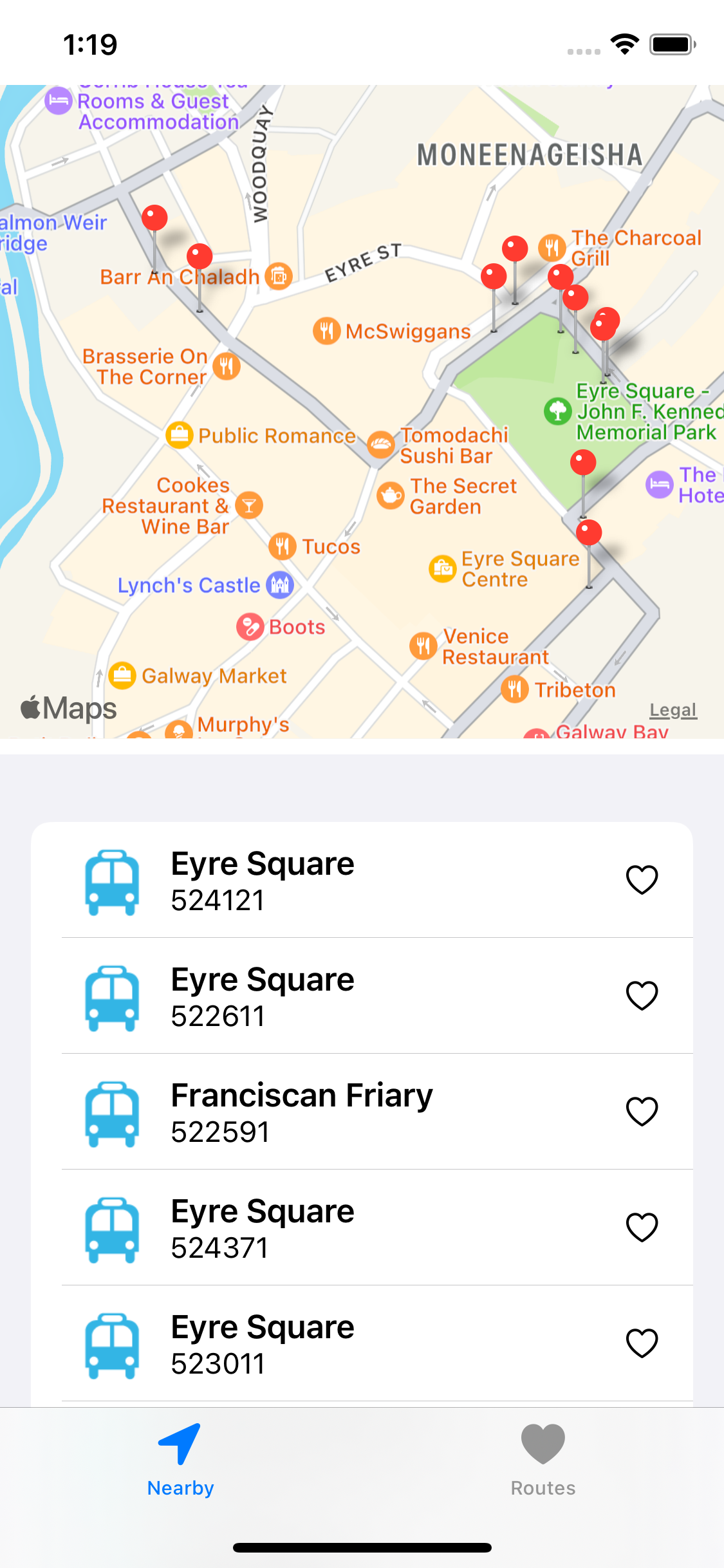The image size is (724, 1568).
Task: Open the Eyre Square 523011 bus stop
Action: coord(362,1343)
